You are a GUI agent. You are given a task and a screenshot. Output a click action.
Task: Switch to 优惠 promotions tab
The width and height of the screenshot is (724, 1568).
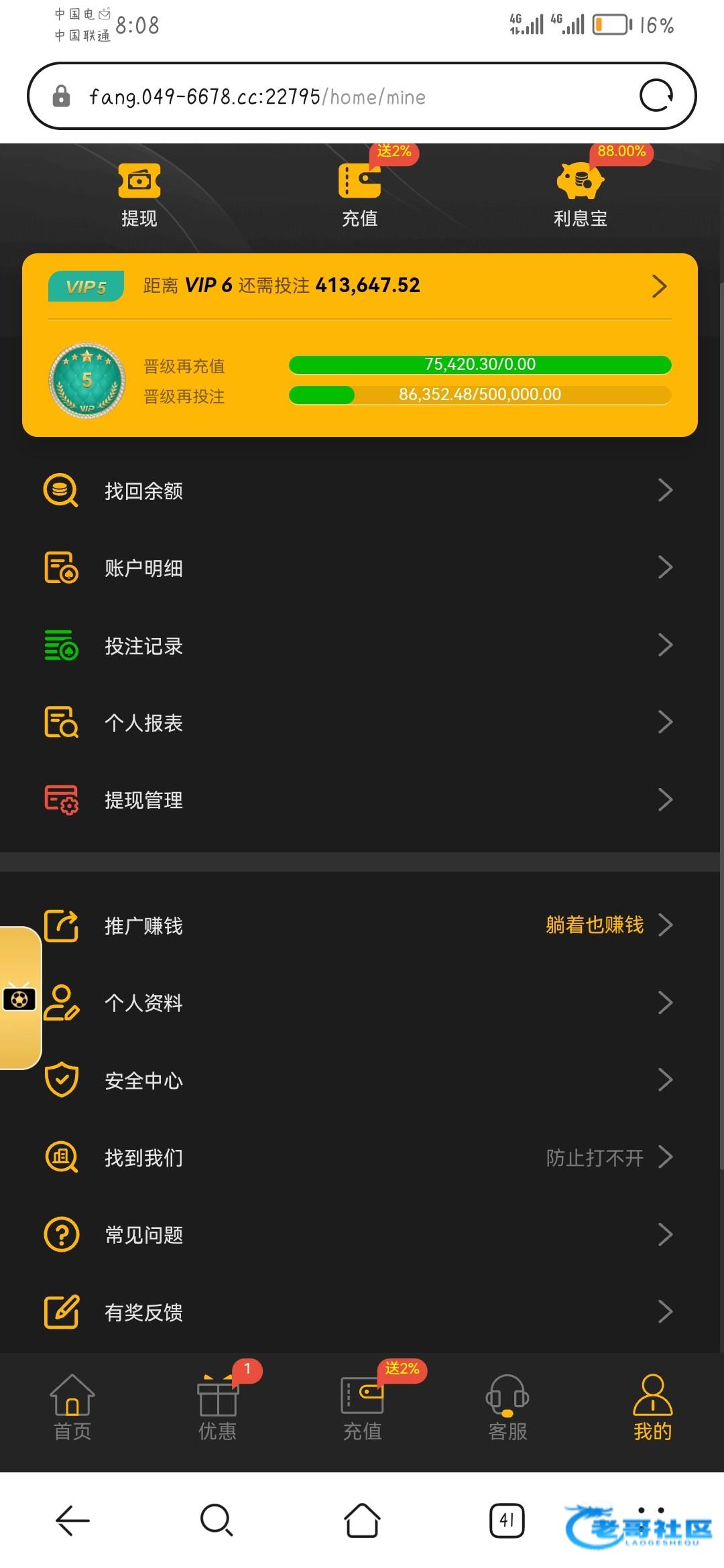217,1407
